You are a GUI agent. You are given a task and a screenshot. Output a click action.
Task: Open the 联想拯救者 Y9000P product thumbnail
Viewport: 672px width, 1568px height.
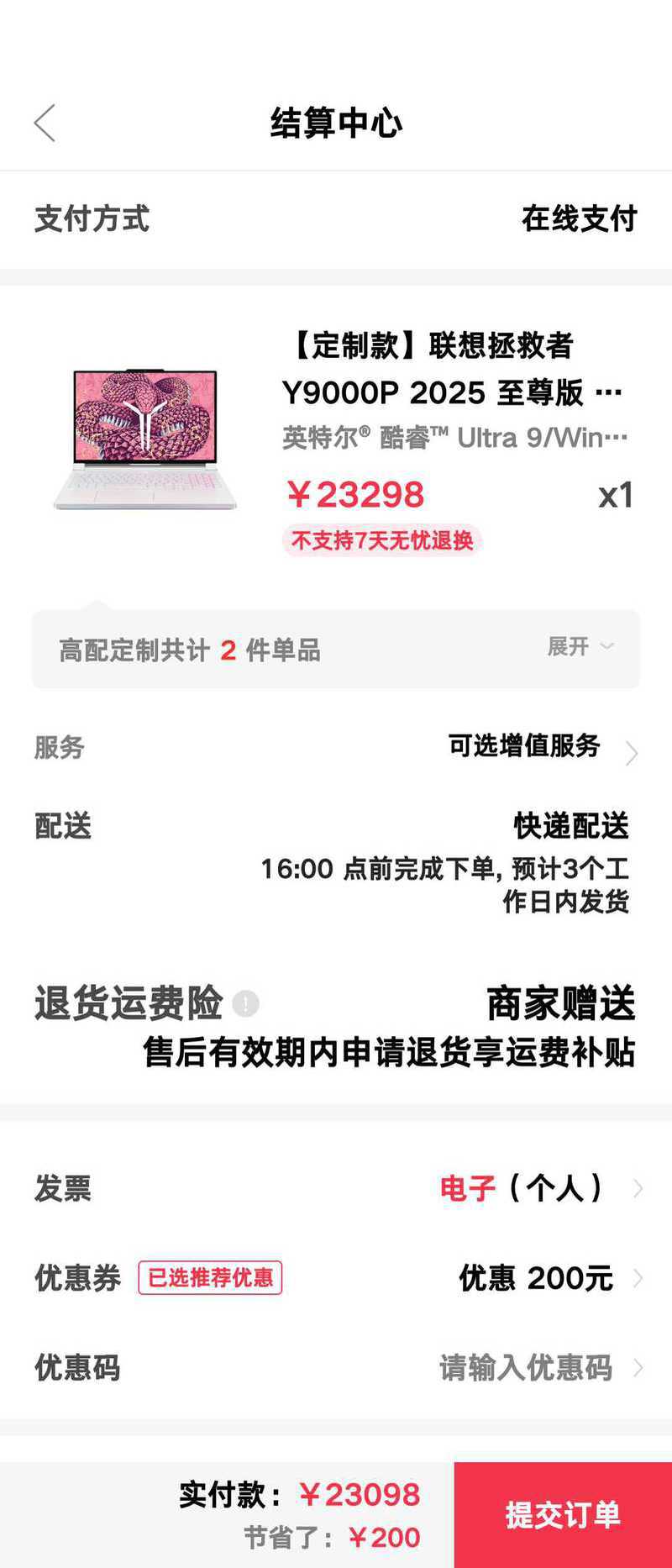145,439
